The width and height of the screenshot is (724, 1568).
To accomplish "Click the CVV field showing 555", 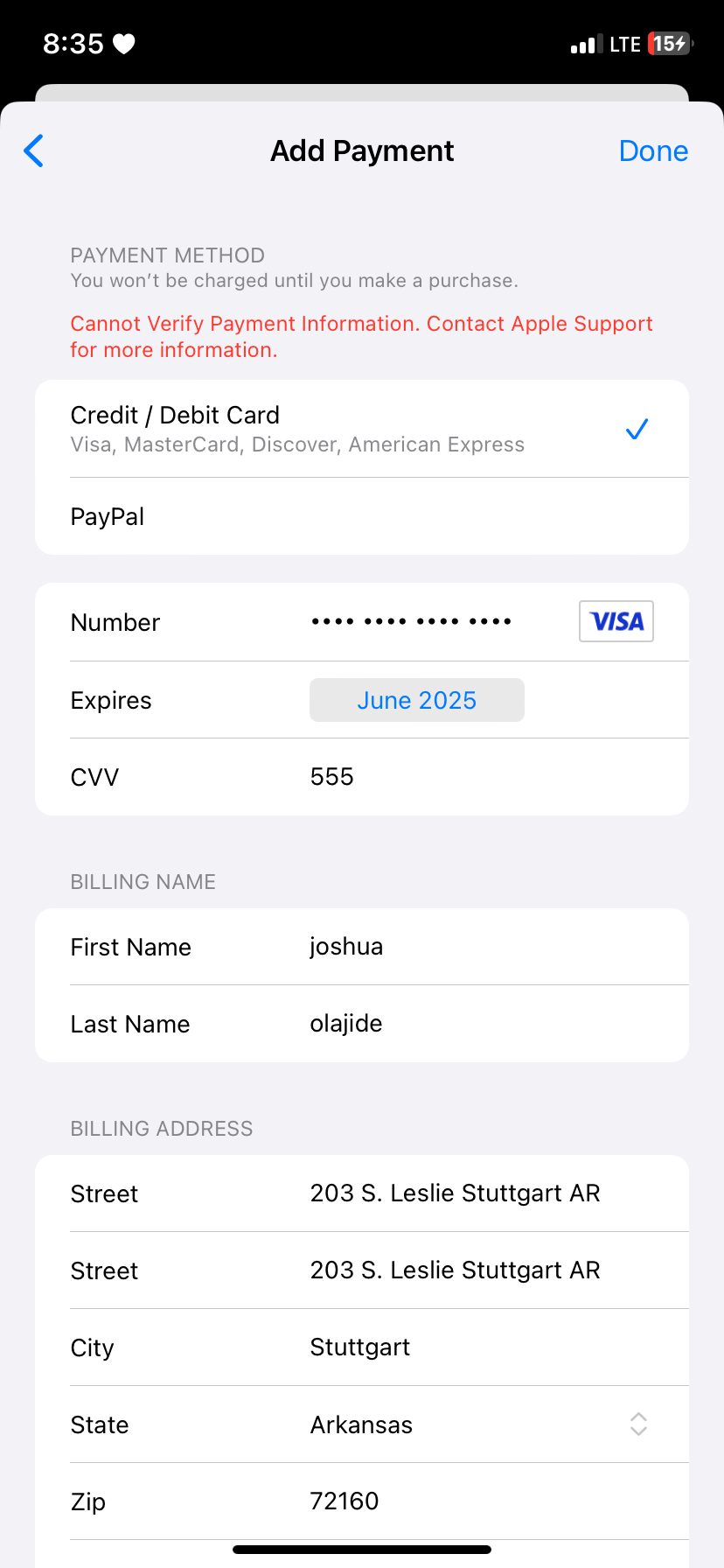I will click(331, 776).
